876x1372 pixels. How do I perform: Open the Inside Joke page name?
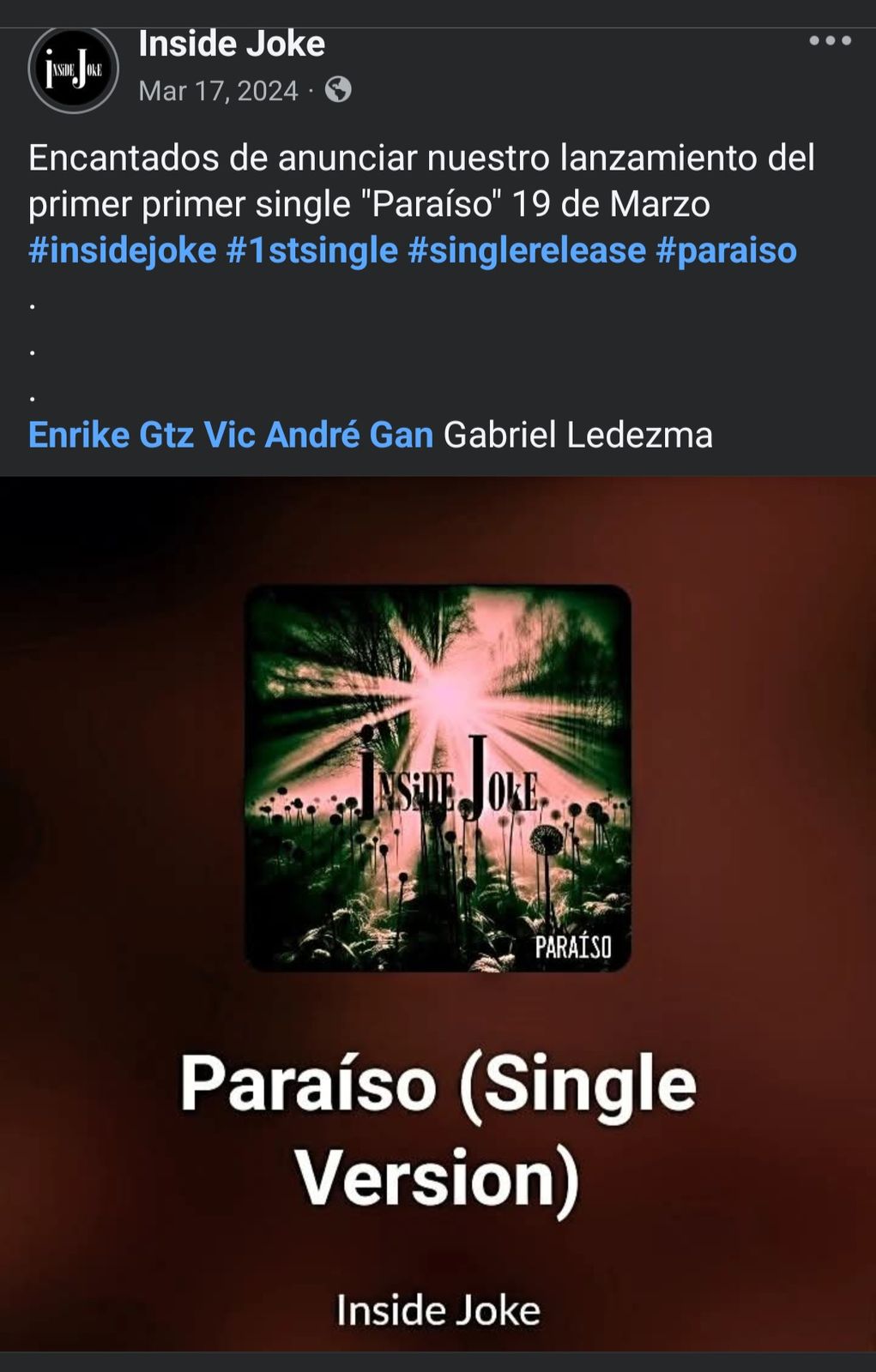coord(232,44)
